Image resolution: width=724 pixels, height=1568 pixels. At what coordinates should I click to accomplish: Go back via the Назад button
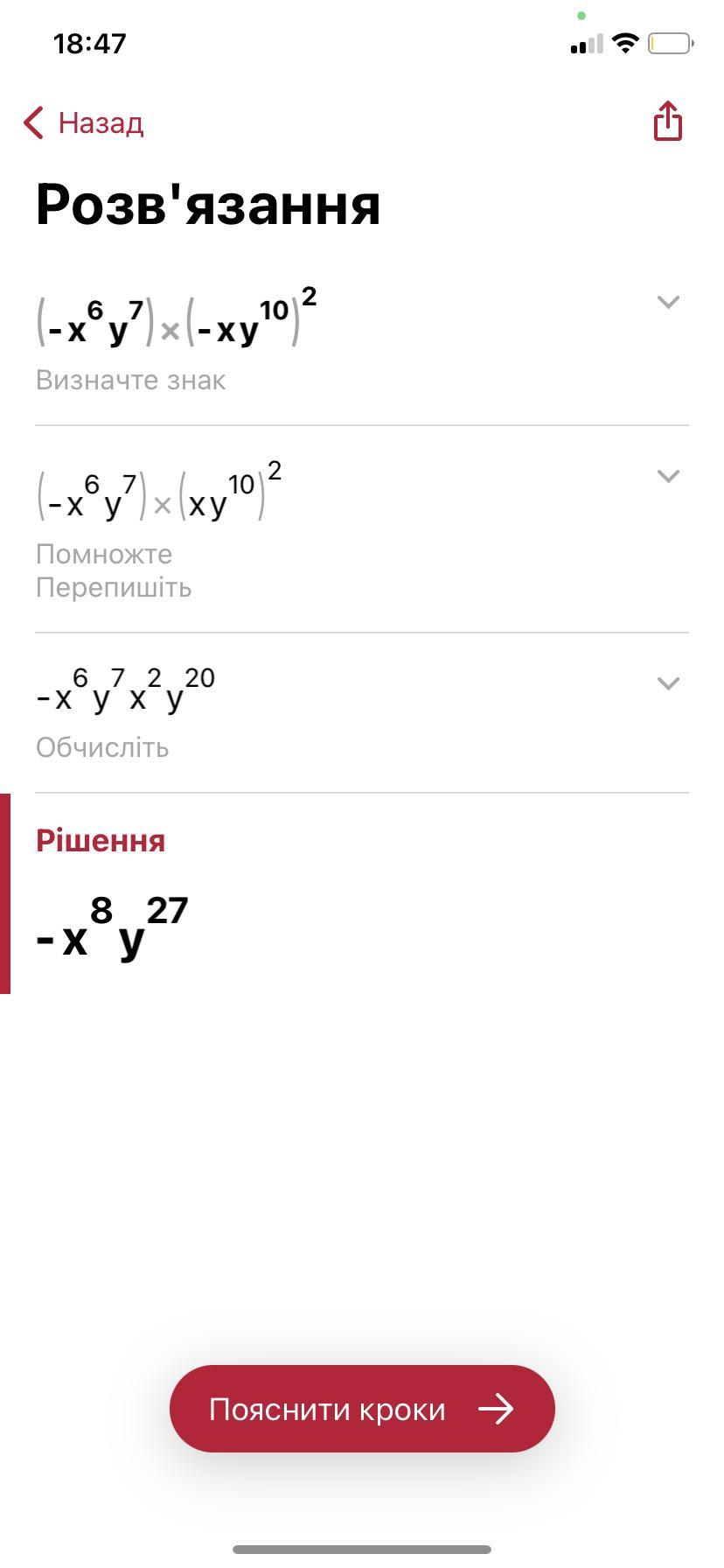point(84,123)
